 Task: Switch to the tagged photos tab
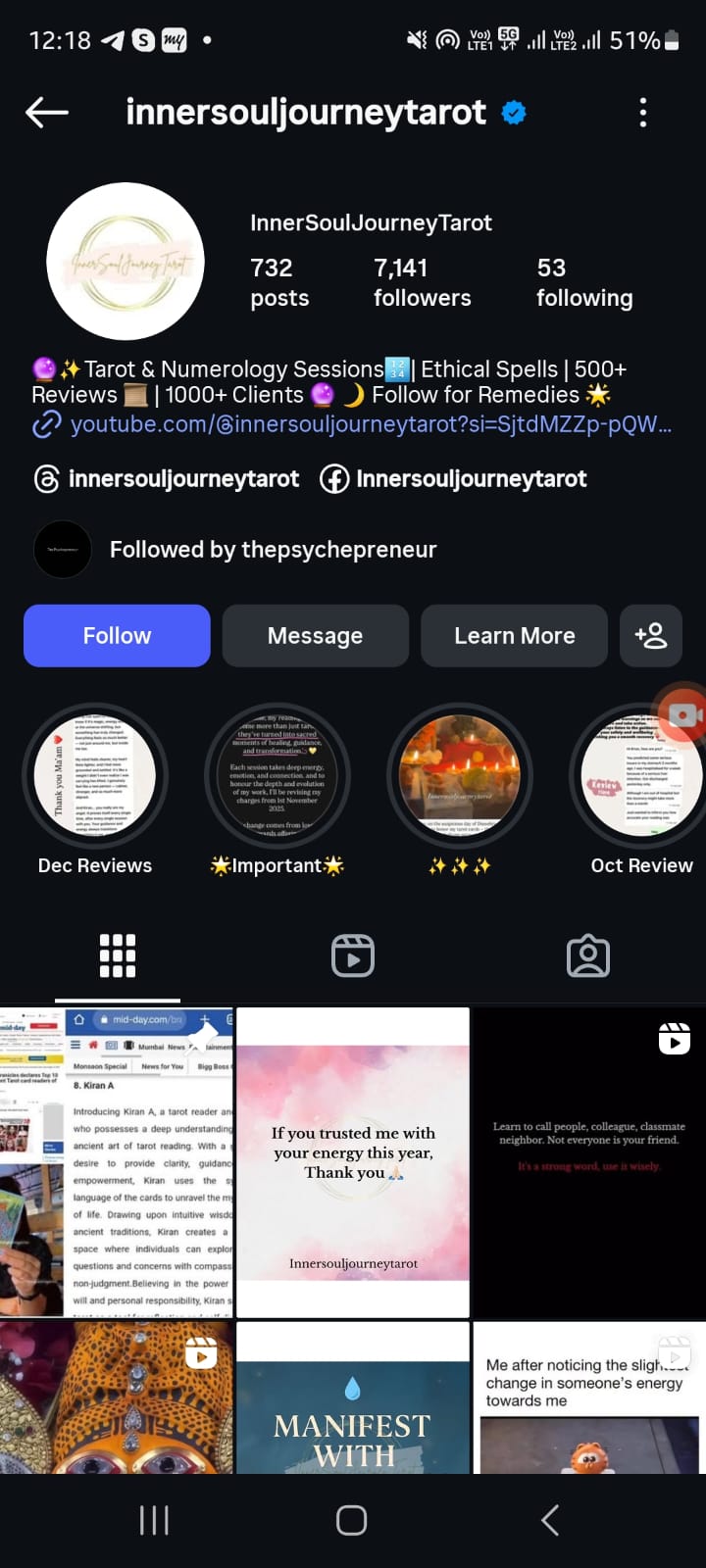pos(588,955)
